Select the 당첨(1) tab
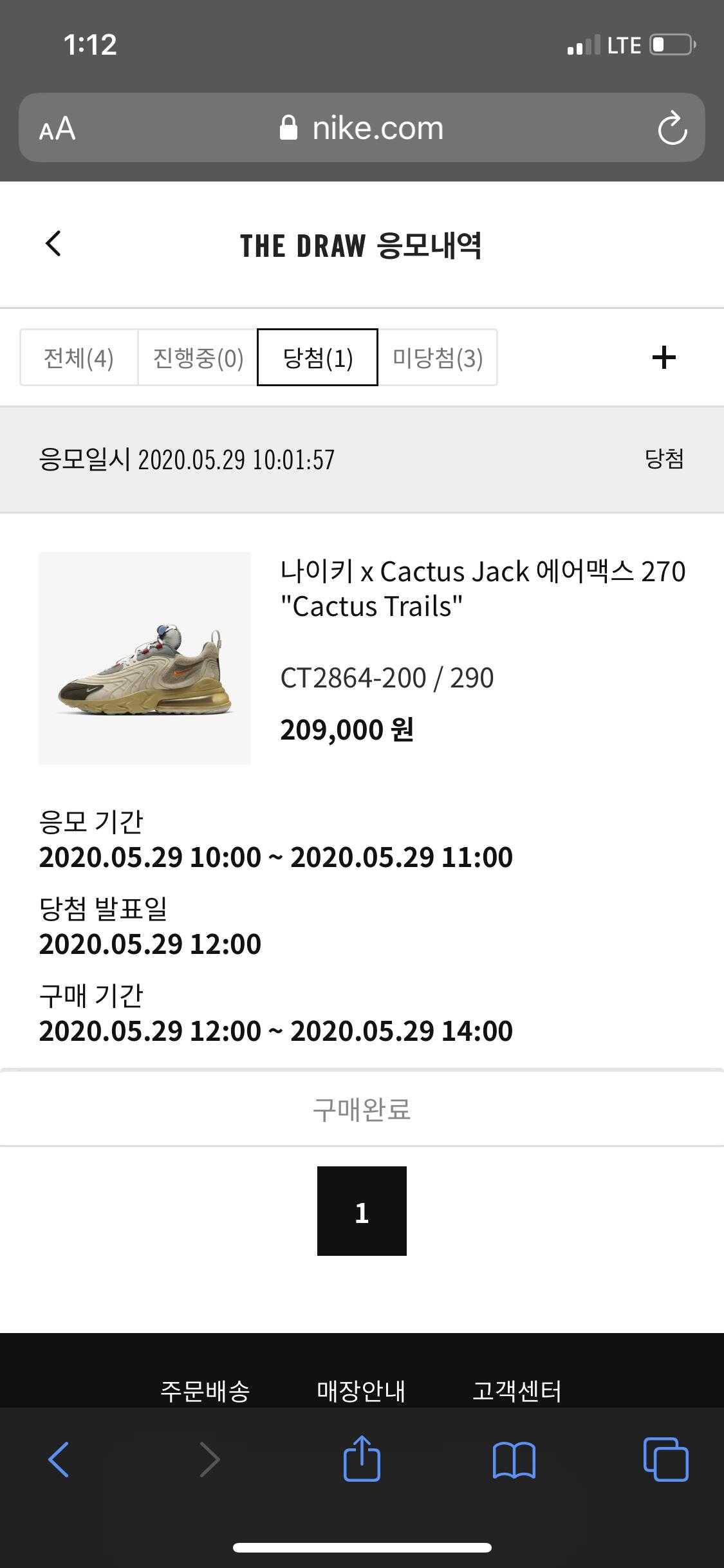 [x=317, y=358]
